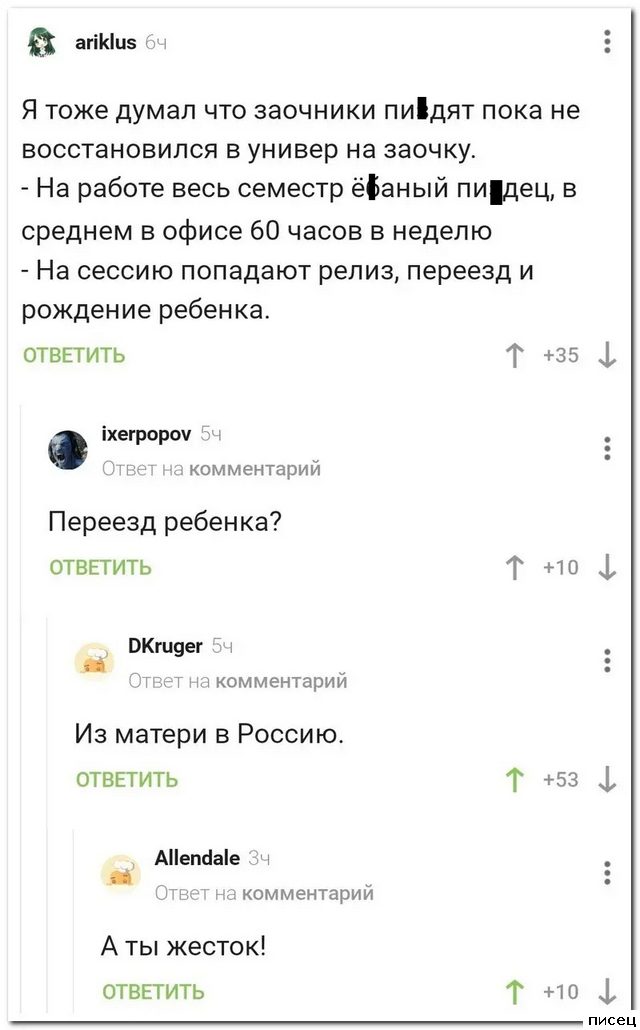The height and width of the screenshot is (1030, 640).
Task: Upvote DKruger's comment
Action: click(x=515, y=780)
